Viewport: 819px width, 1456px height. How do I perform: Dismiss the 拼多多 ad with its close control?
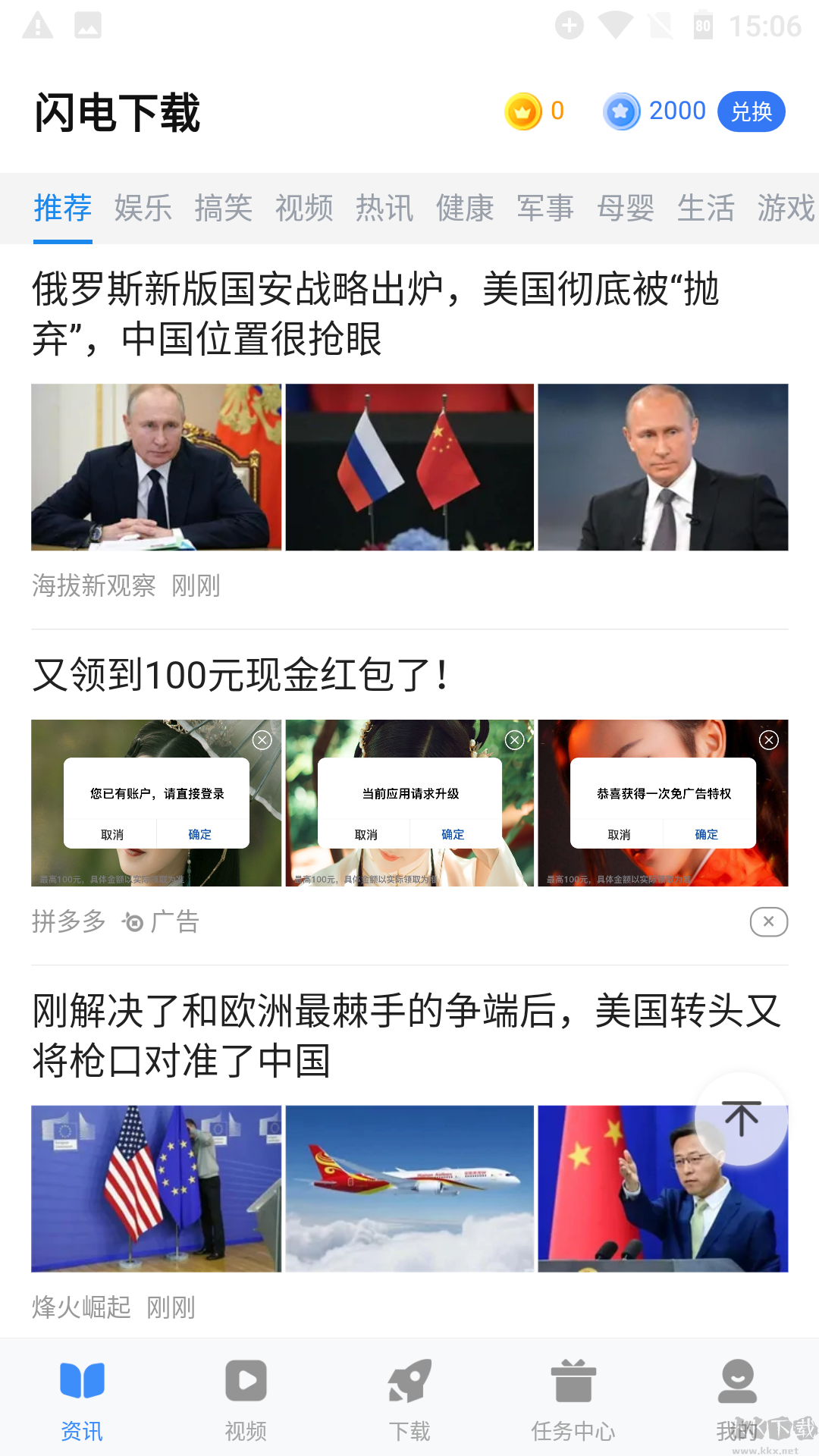point(768,921)
